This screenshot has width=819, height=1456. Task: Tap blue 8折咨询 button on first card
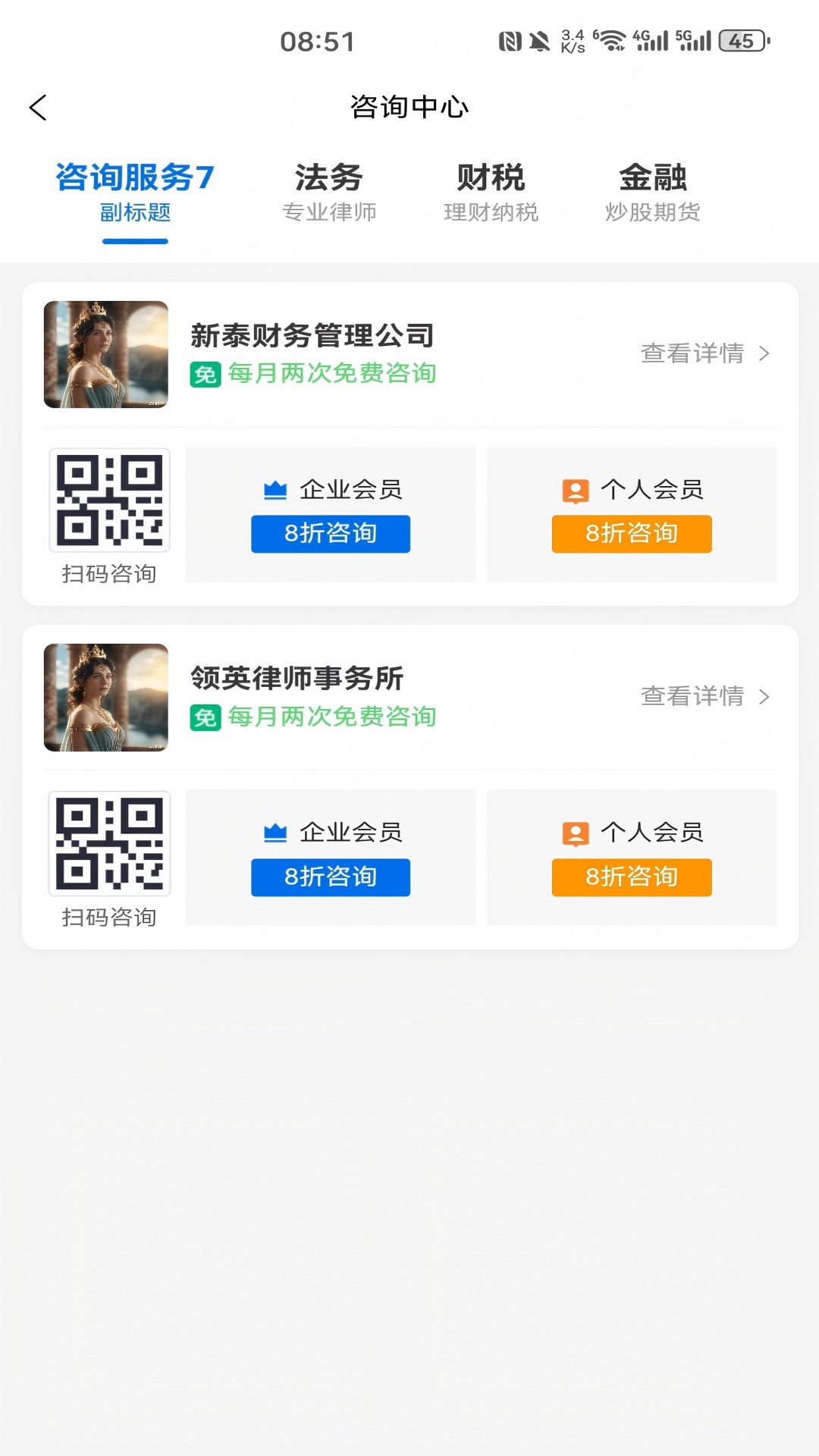(x=330, y=534)
